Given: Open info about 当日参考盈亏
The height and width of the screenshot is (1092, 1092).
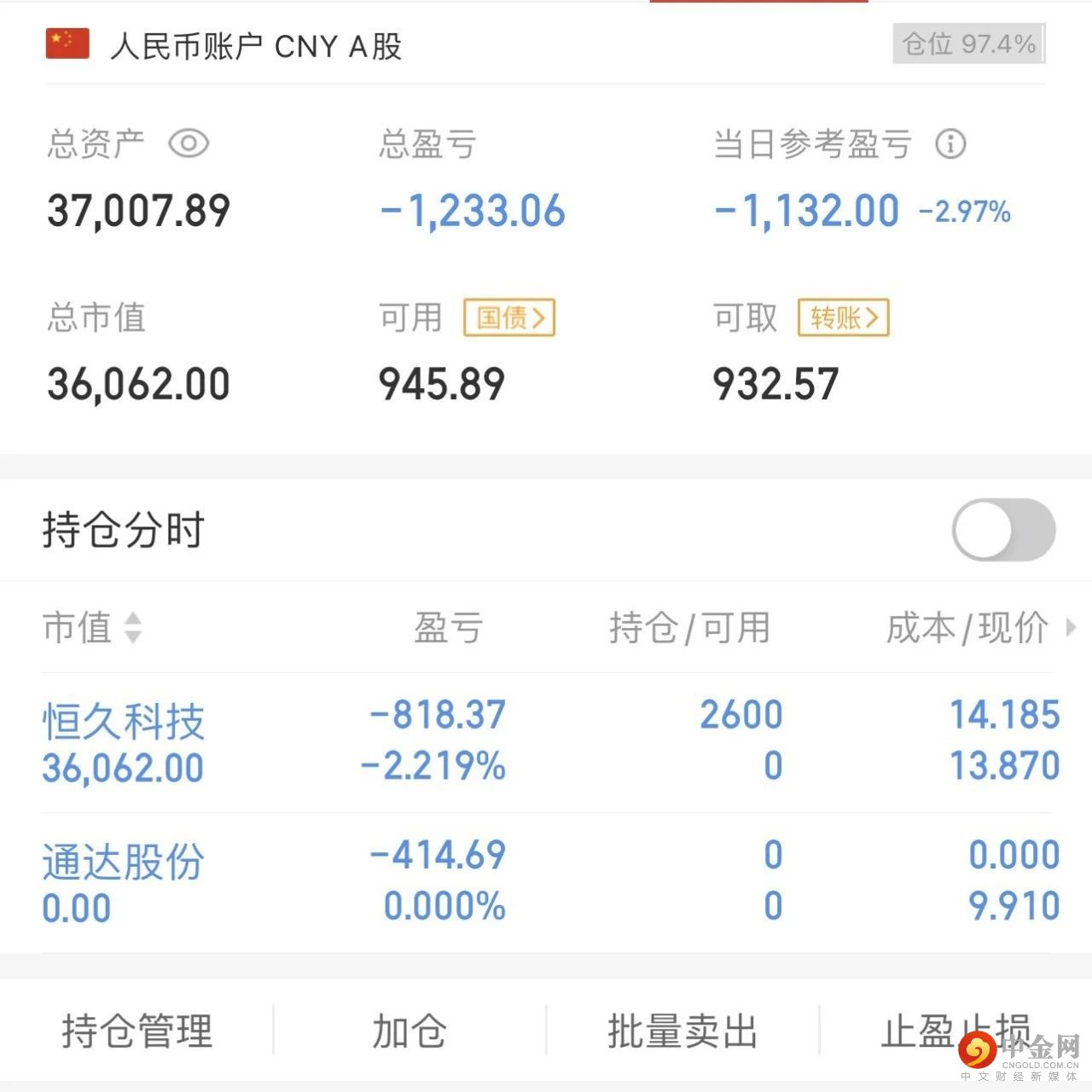Looking at the screenshot, I should 950,144.
